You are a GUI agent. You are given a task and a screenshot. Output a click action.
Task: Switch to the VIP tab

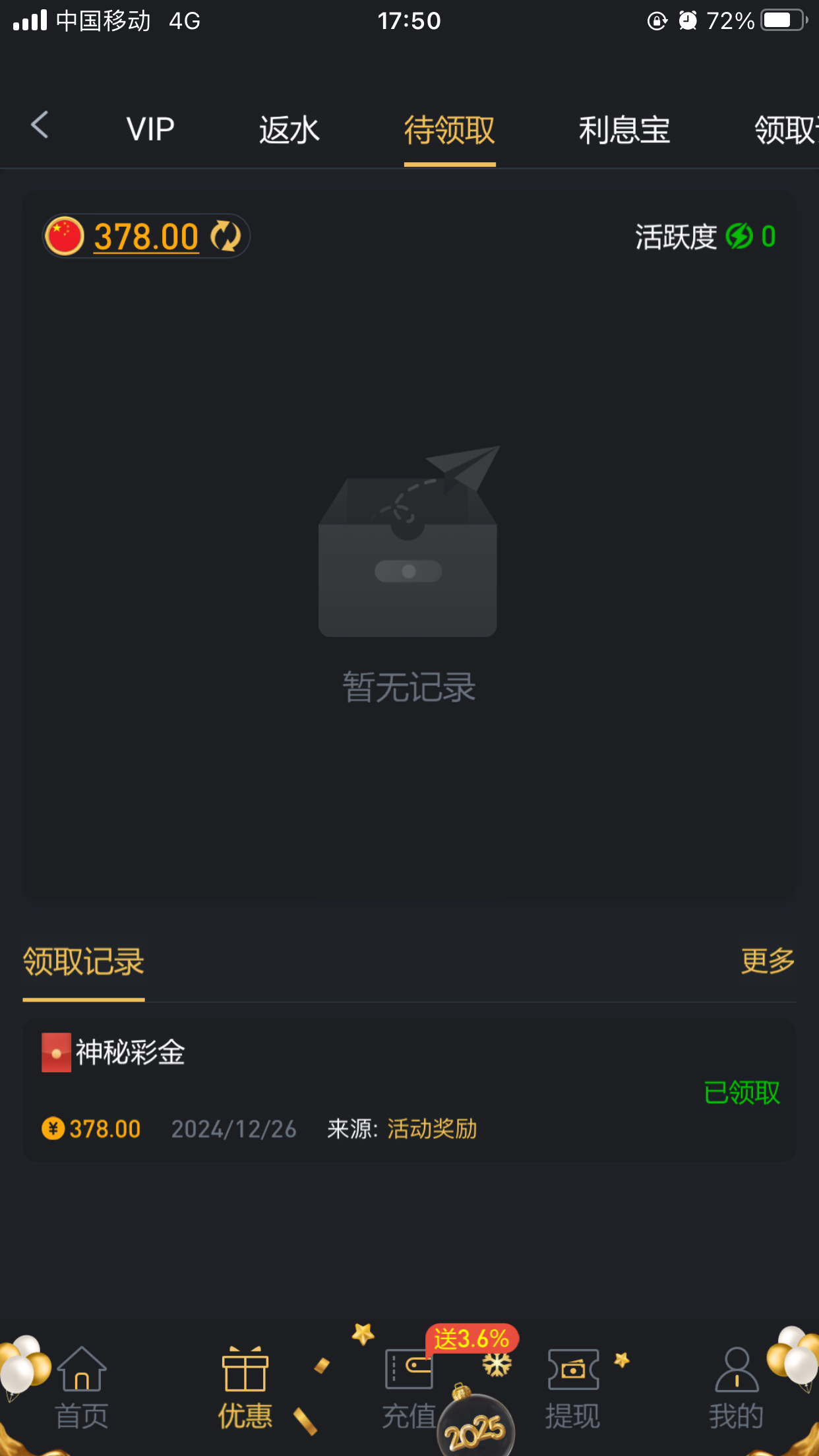click(150, 129)
